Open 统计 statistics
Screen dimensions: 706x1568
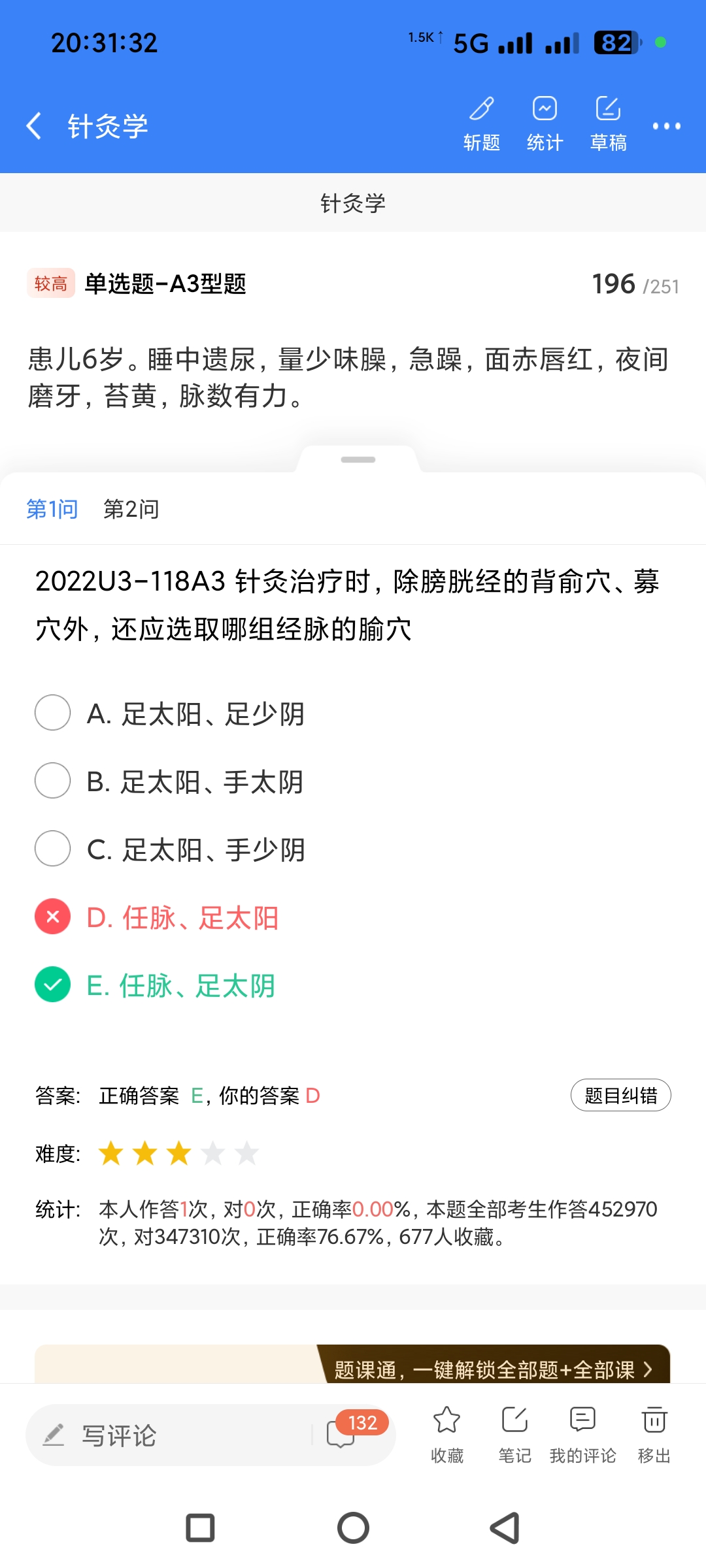pos(545,123)
